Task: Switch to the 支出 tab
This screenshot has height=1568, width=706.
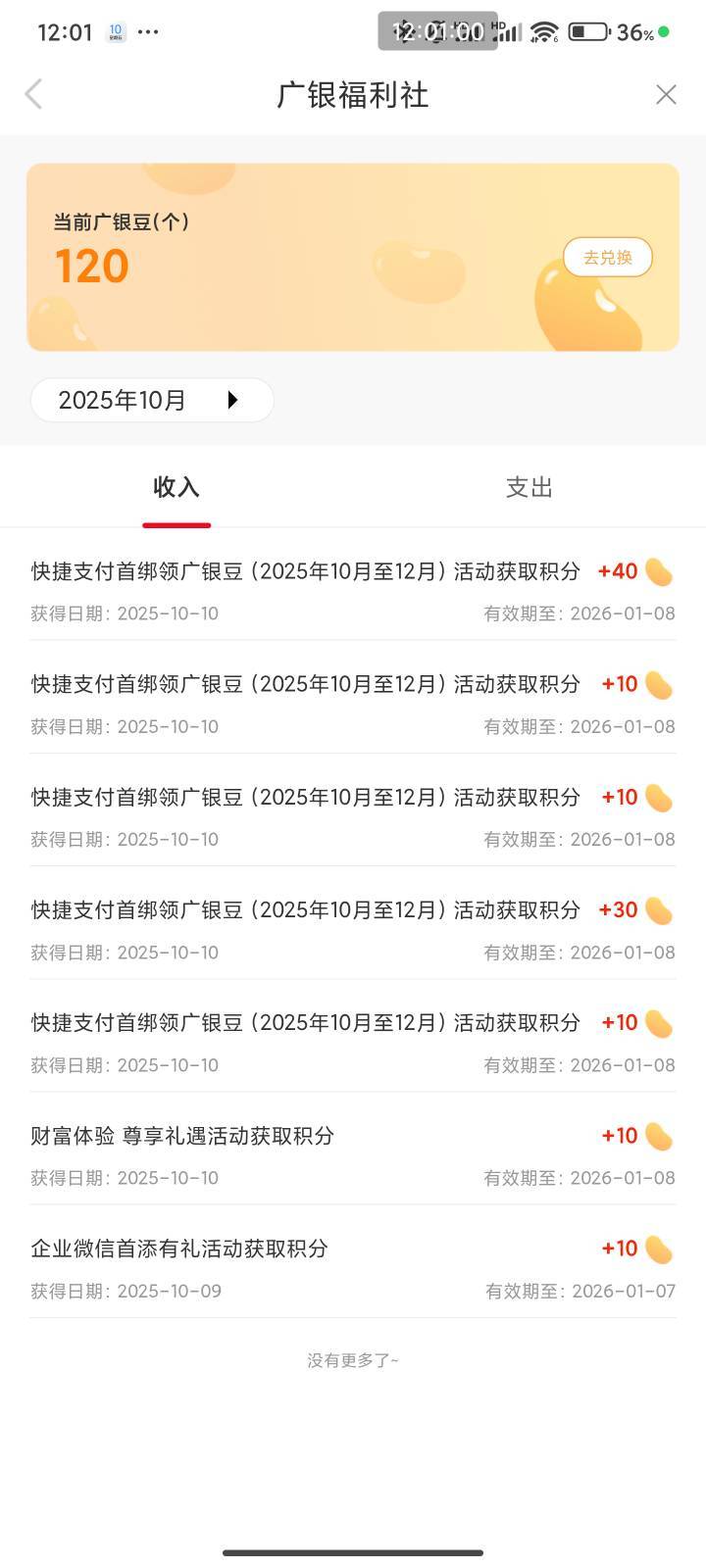Action: [x=529, y=487]
